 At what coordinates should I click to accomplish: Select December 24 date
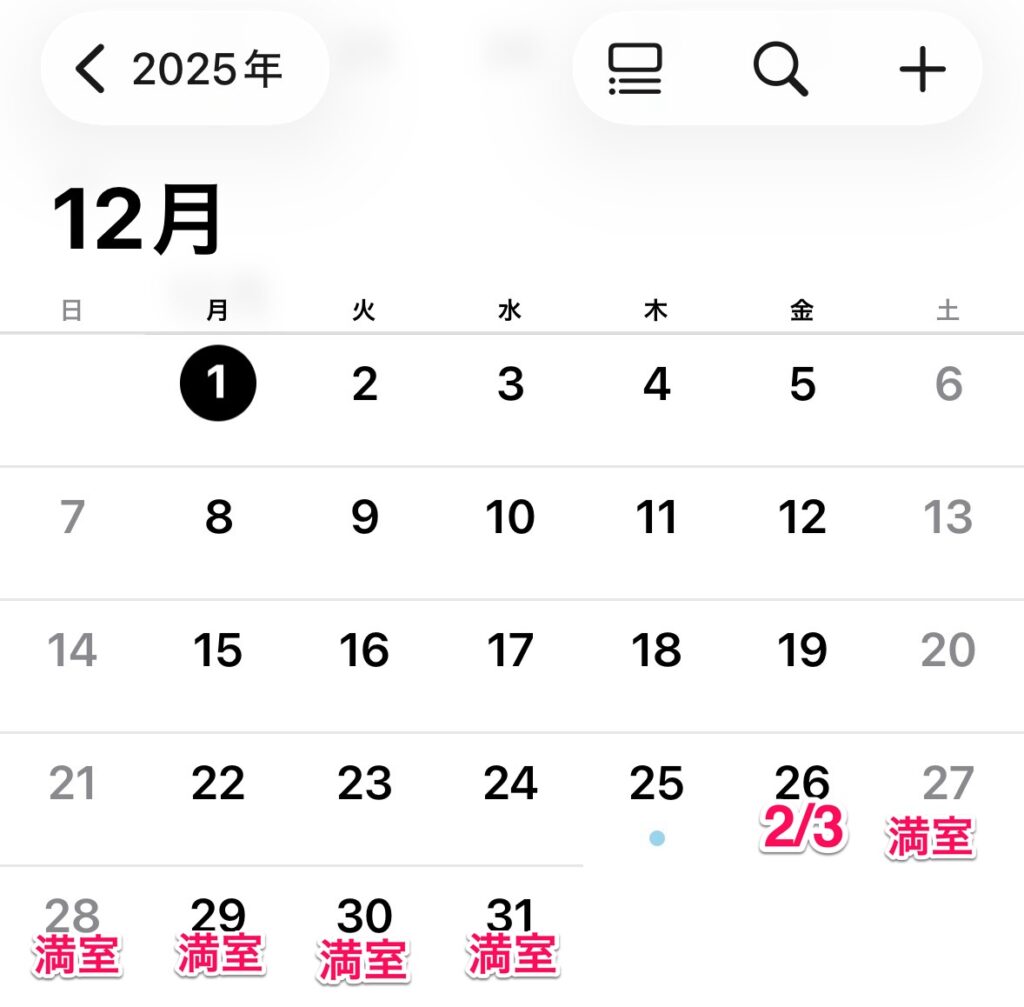510,783
